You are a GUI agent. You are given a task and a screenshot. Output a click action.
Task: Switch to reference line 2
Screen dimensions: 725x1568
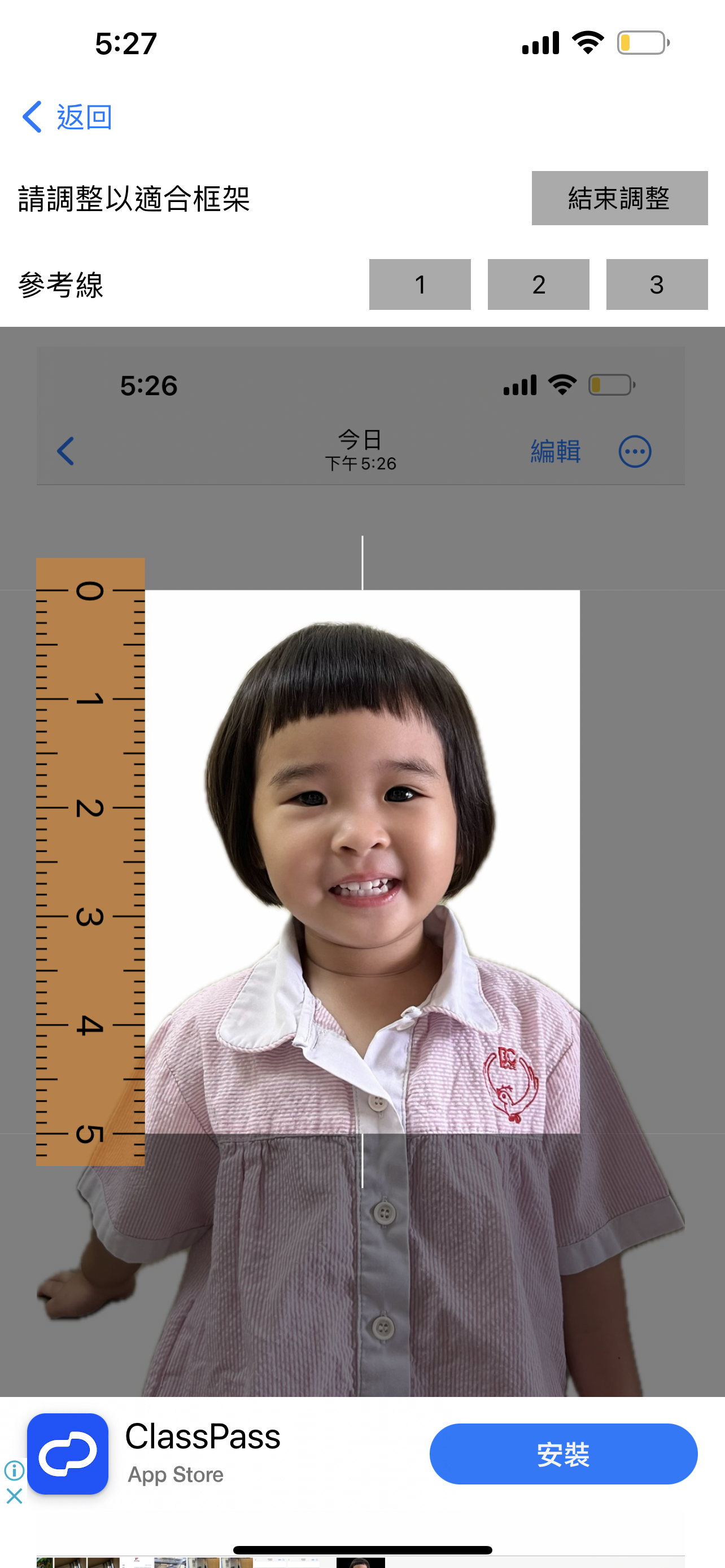click(x=538, y=285)
